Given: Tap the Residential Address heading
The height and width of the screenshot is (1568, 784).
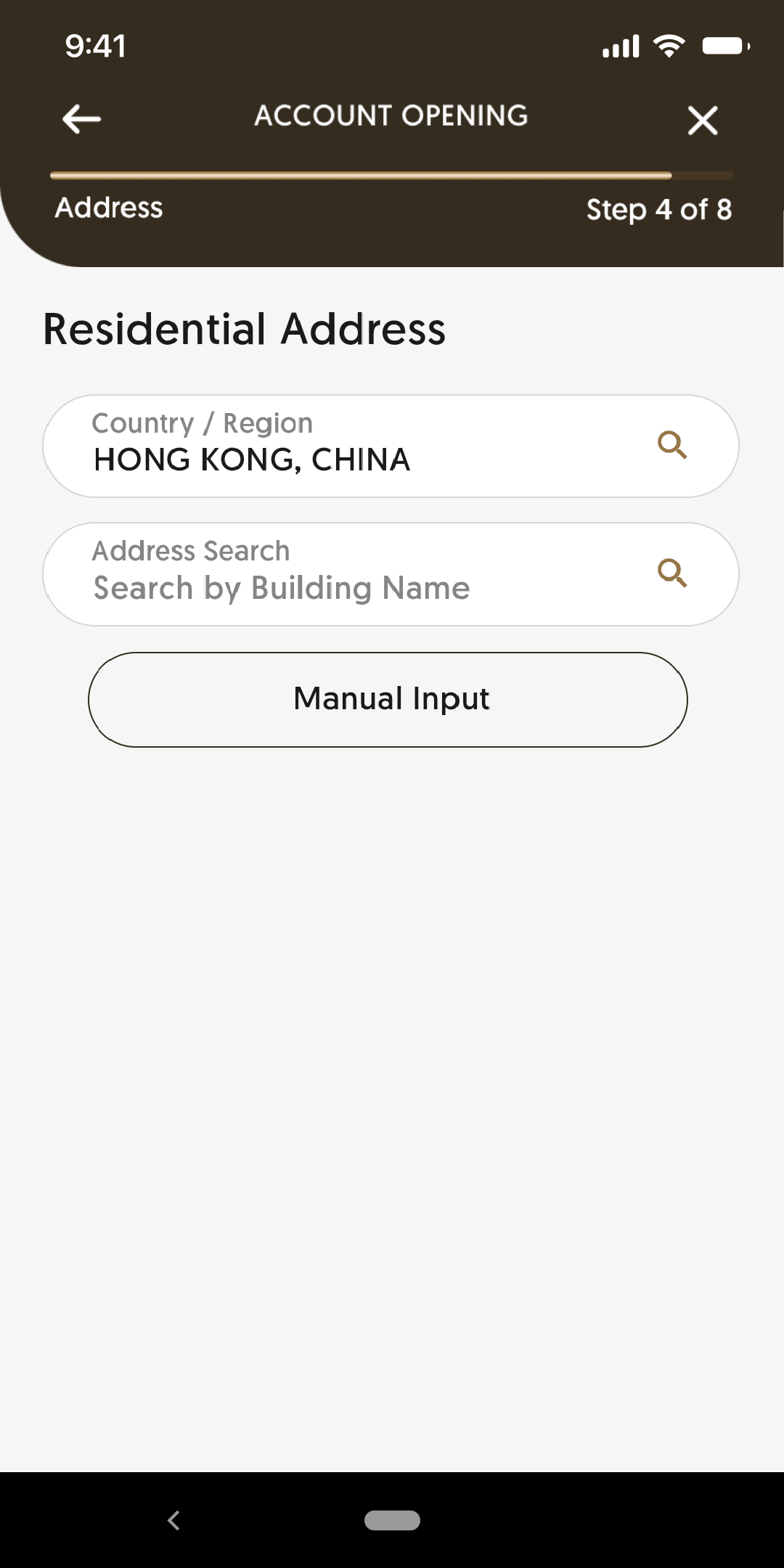Looking at the screenshot, I should pyautogui.click(x=244, y=329).
